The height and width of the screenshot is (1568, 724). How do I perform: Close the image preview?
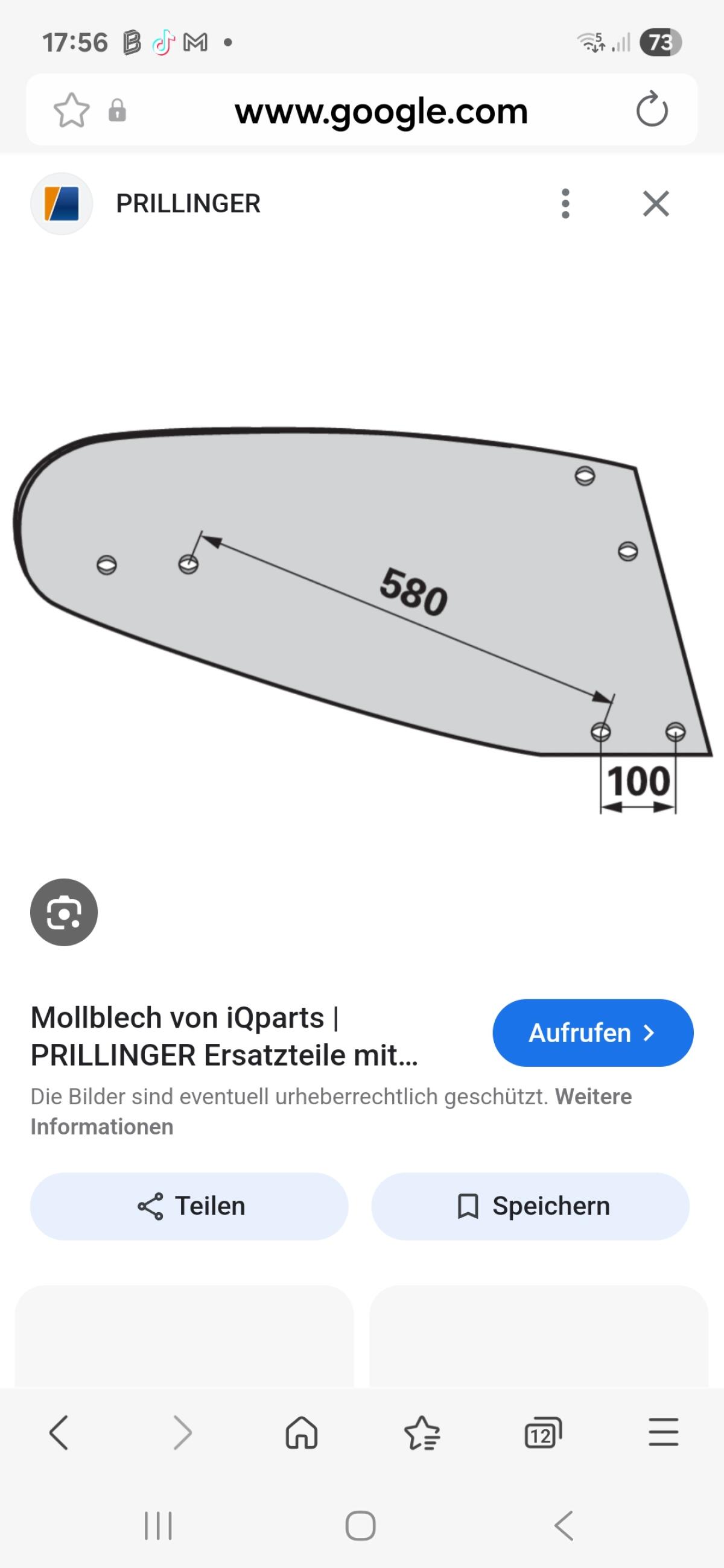tap(656, 203)
